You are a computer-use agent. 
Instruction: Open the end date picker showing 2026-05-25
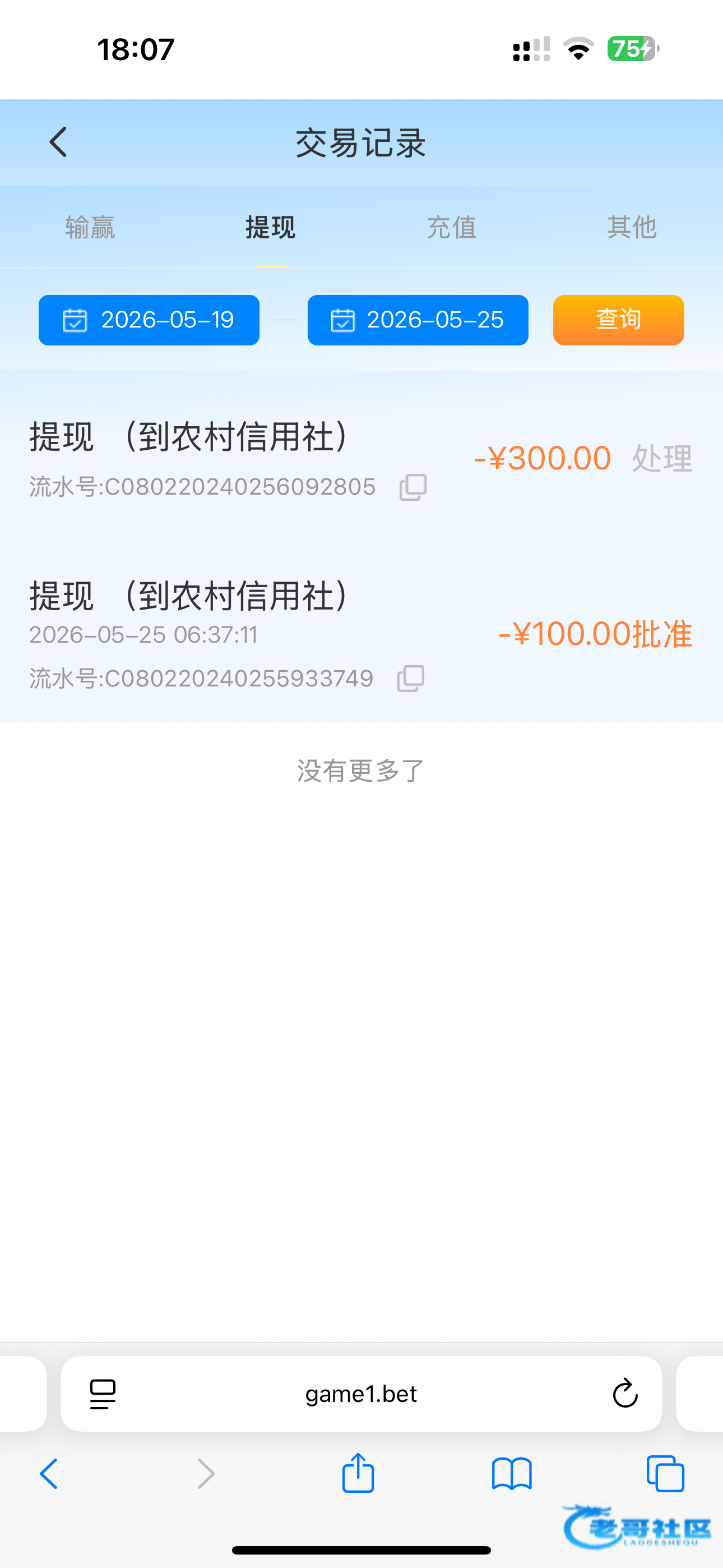(x=418, y=320)
